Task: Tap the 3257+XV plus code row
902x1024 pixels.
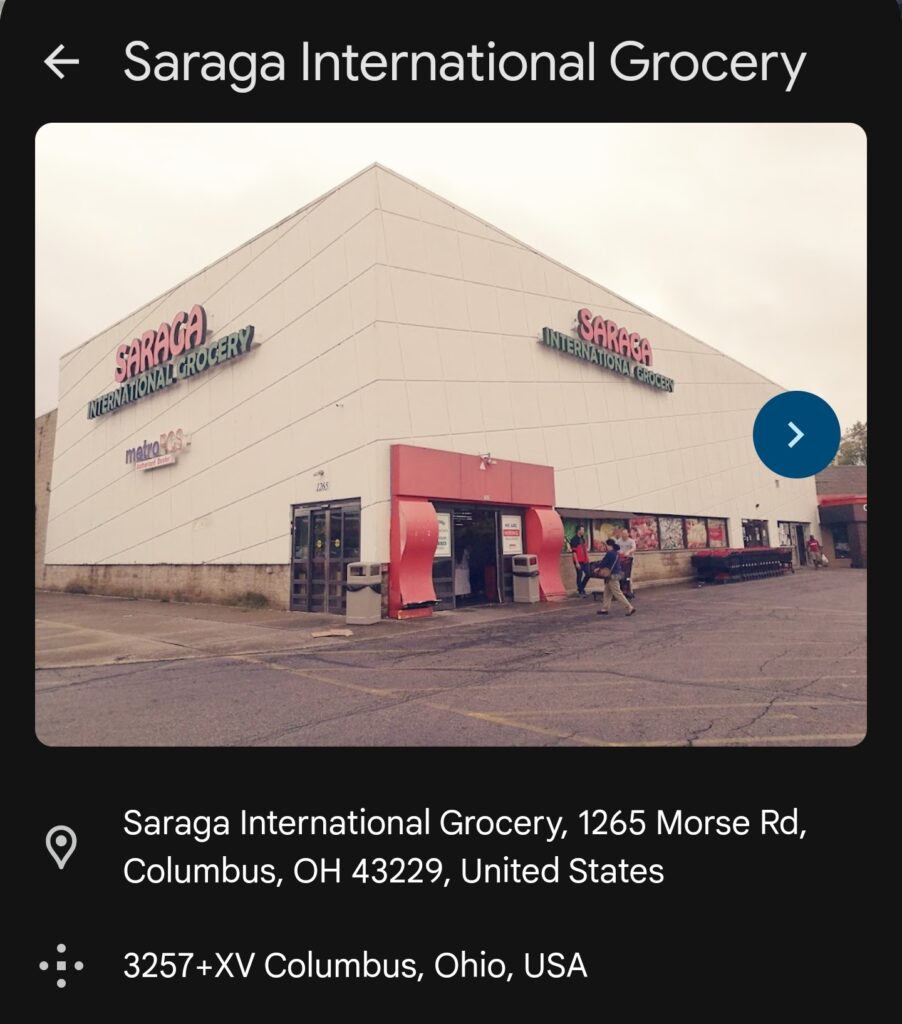Action: click(355, 966)
